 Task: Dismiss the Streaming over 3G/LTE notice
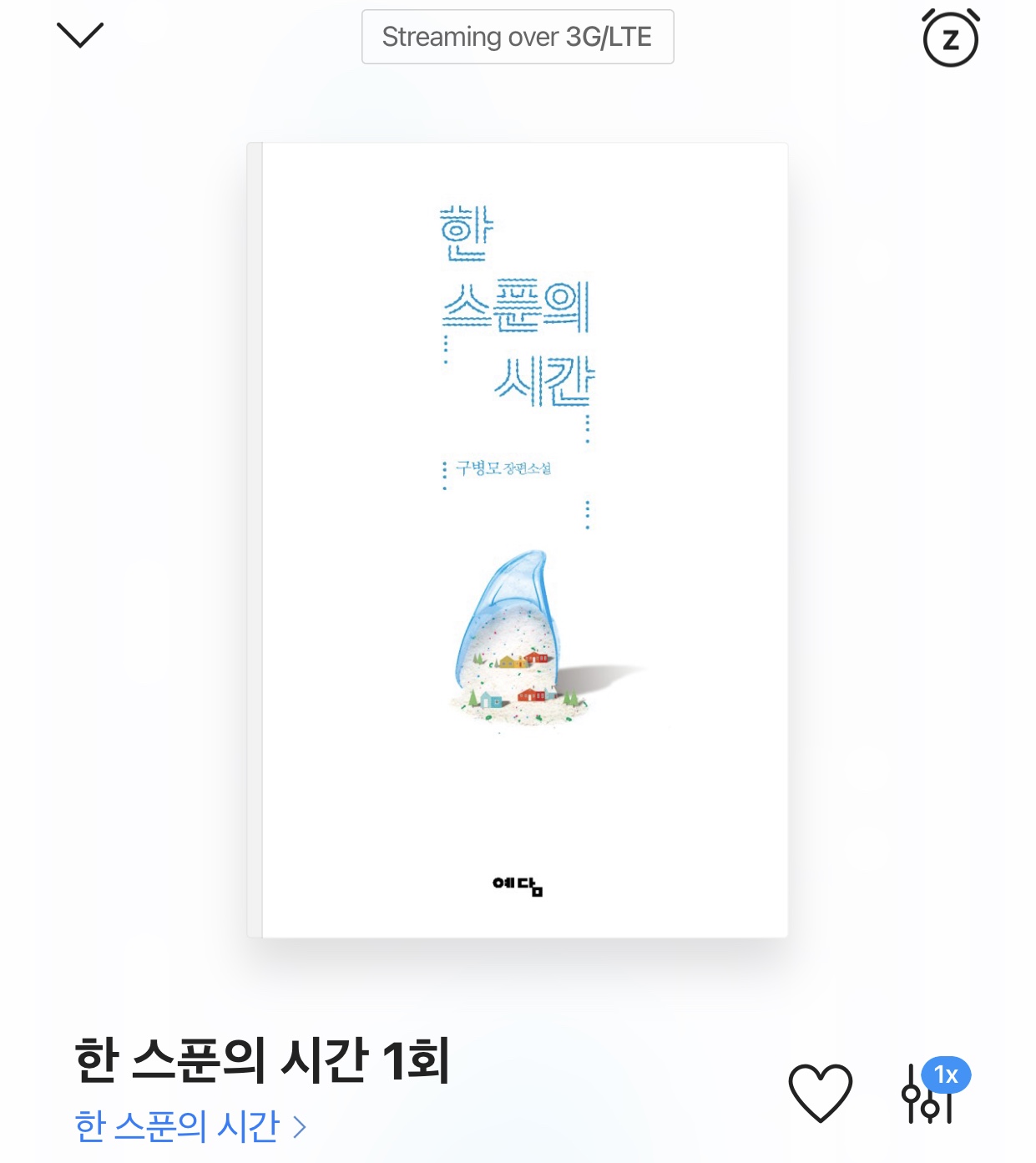click(x=517, y=36)
